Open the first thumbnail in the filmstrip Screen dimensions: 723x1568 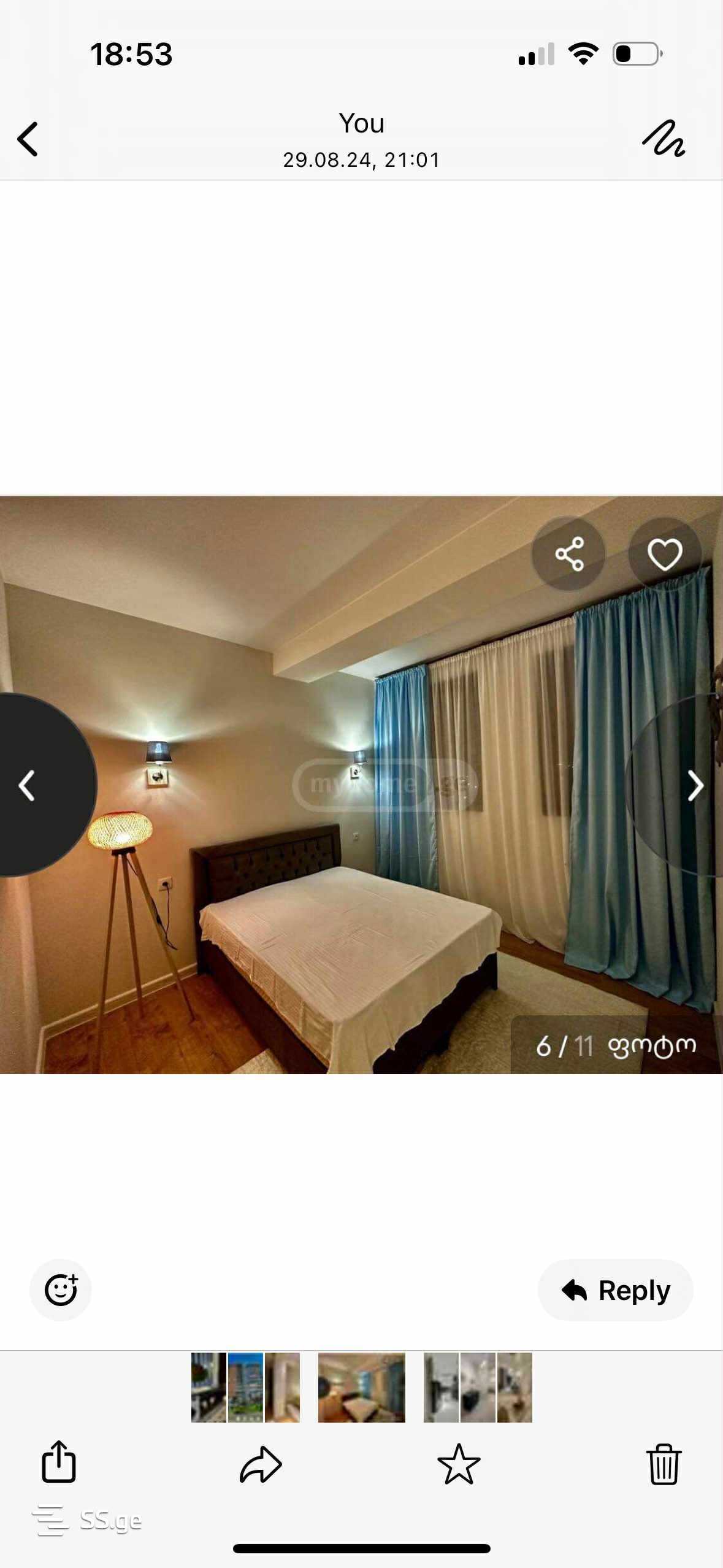208,1387
